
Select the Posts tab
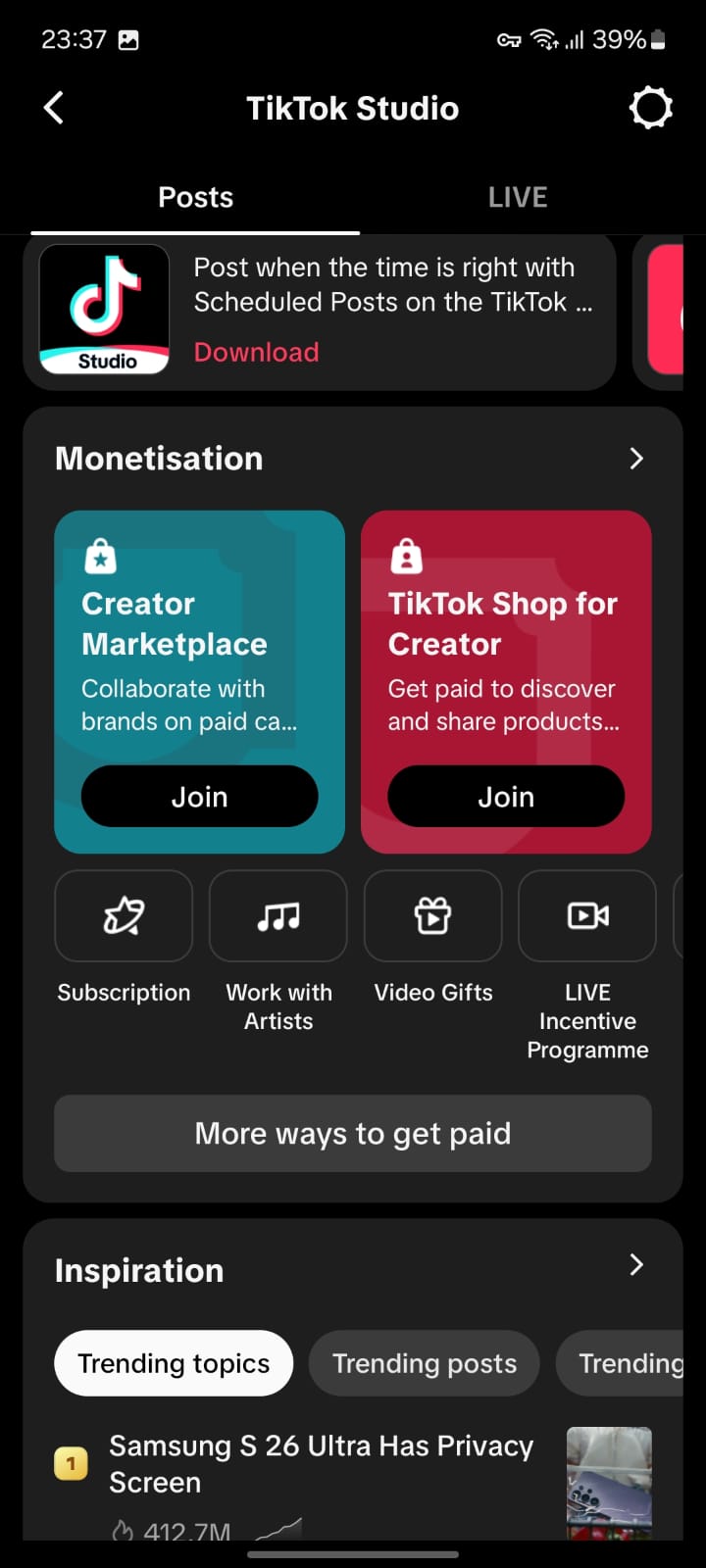(x=196, y=197)
